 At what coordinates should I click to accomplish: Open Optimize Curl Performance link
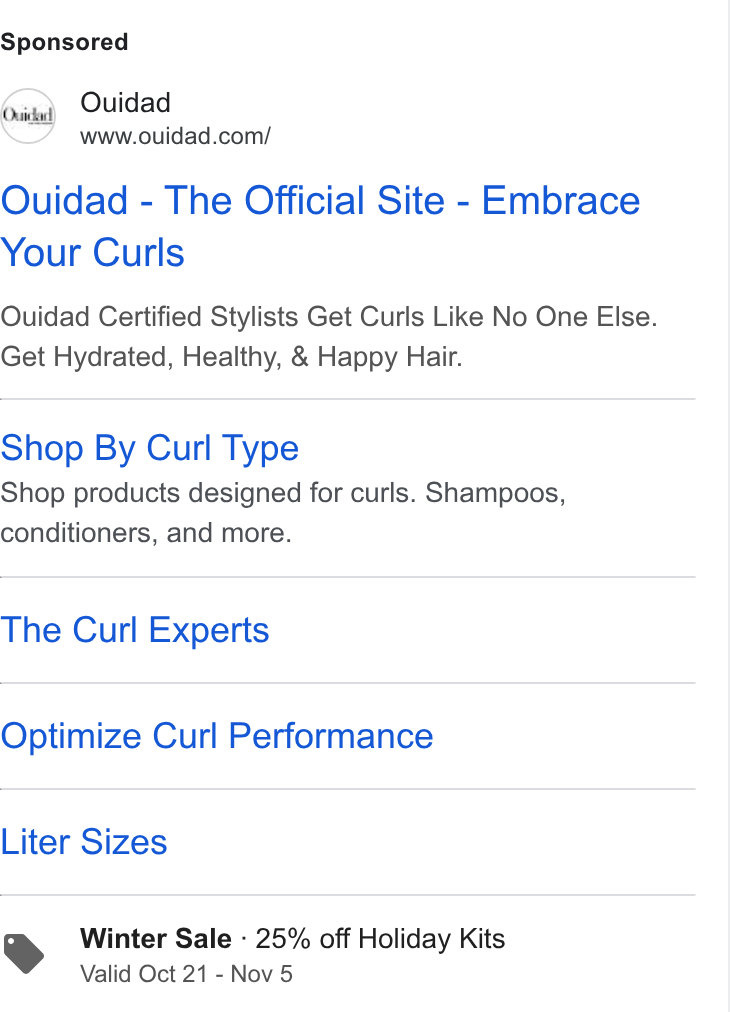point(217,736)
